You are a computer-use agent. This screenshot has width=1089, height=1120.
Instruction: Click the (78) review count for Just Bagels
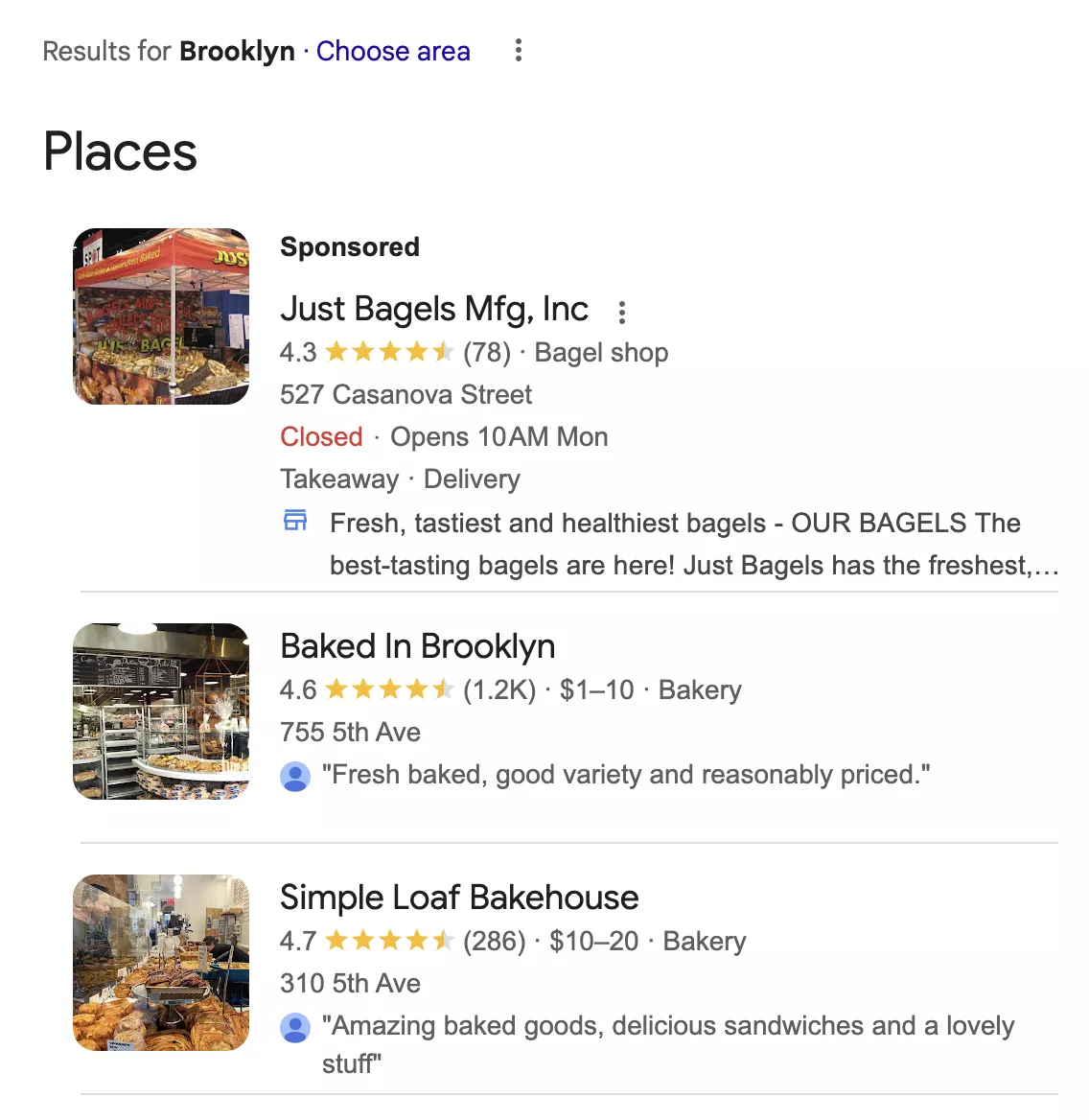pos(488,352)
